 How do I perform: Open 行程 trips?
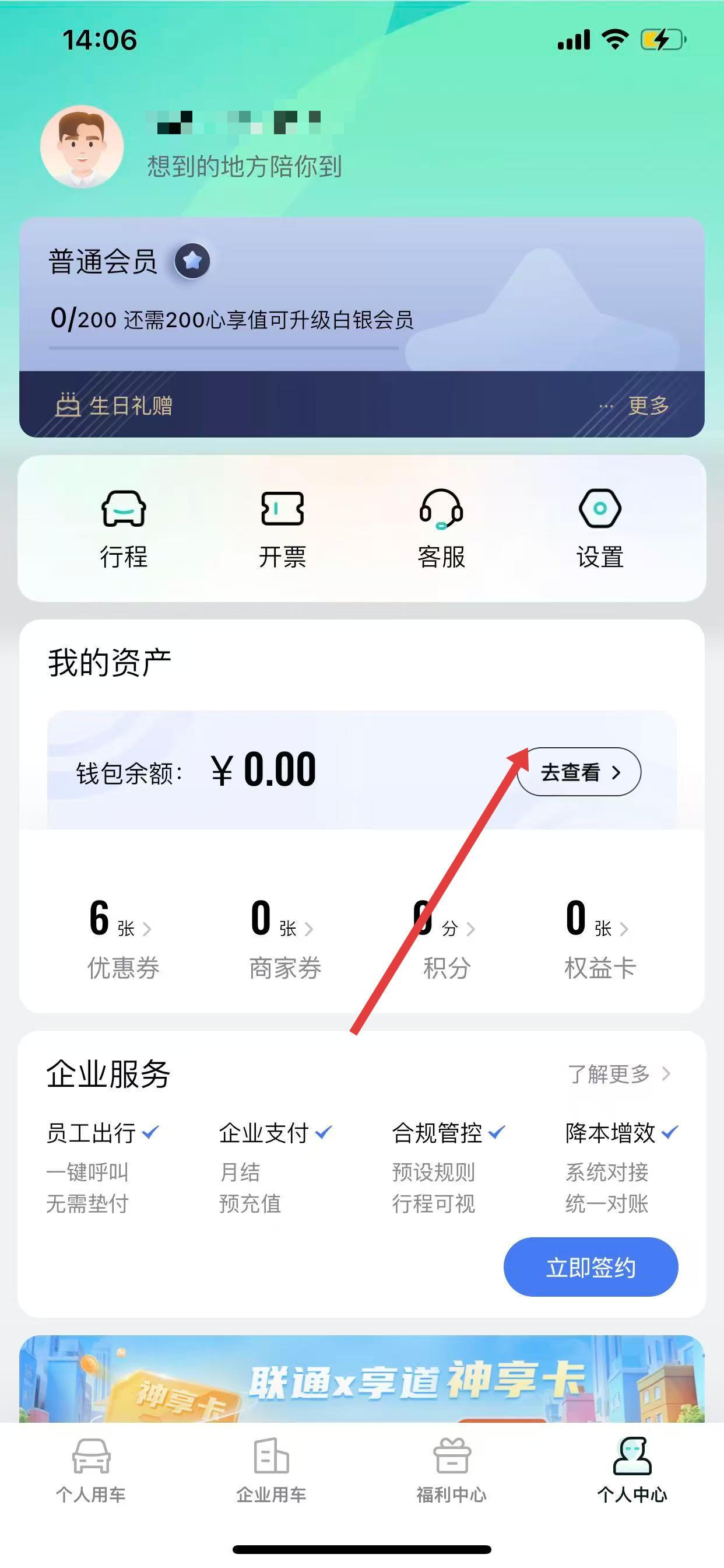124,528
